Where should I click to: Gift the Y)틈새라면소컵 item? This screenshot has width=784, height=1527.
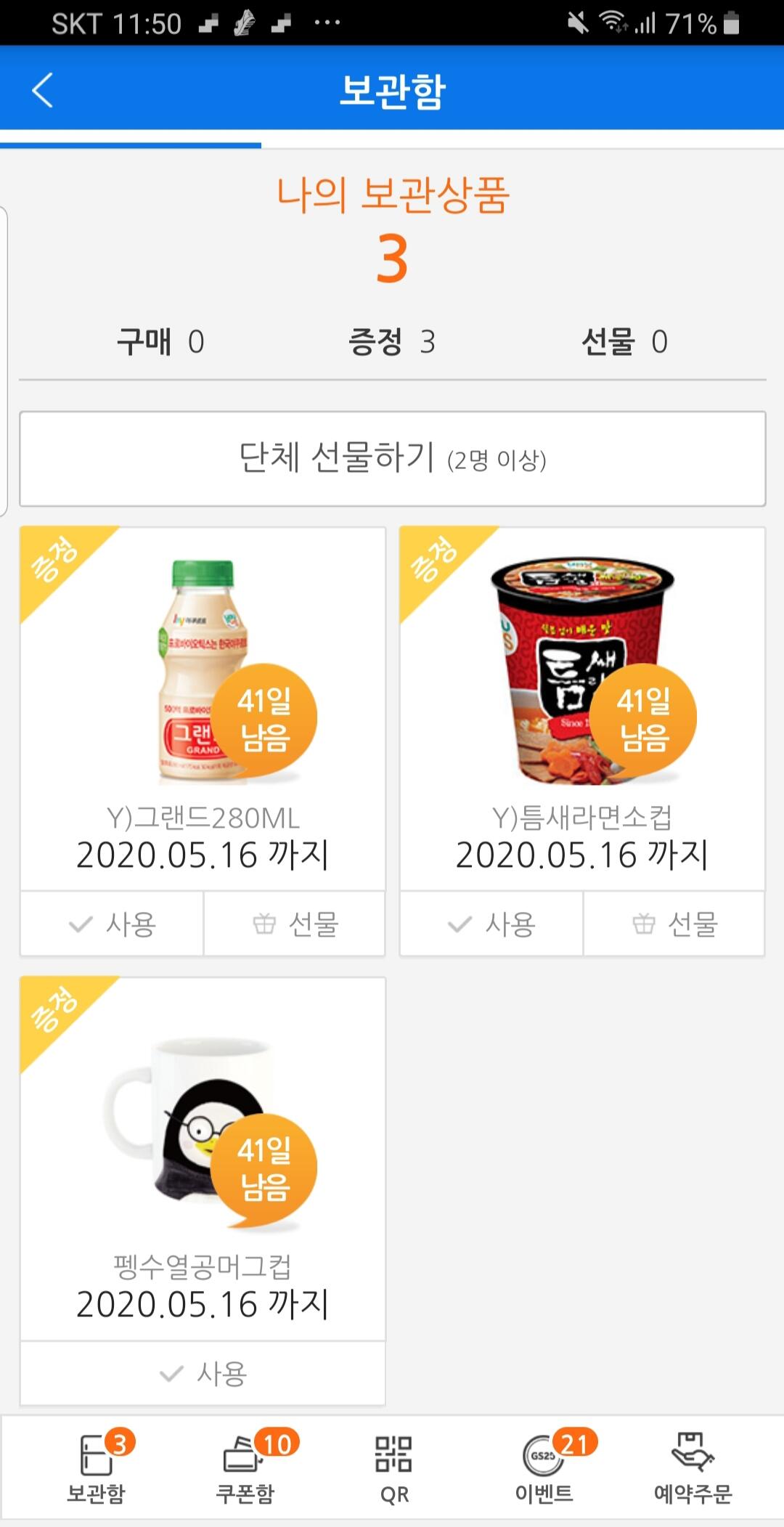(674, 924)
